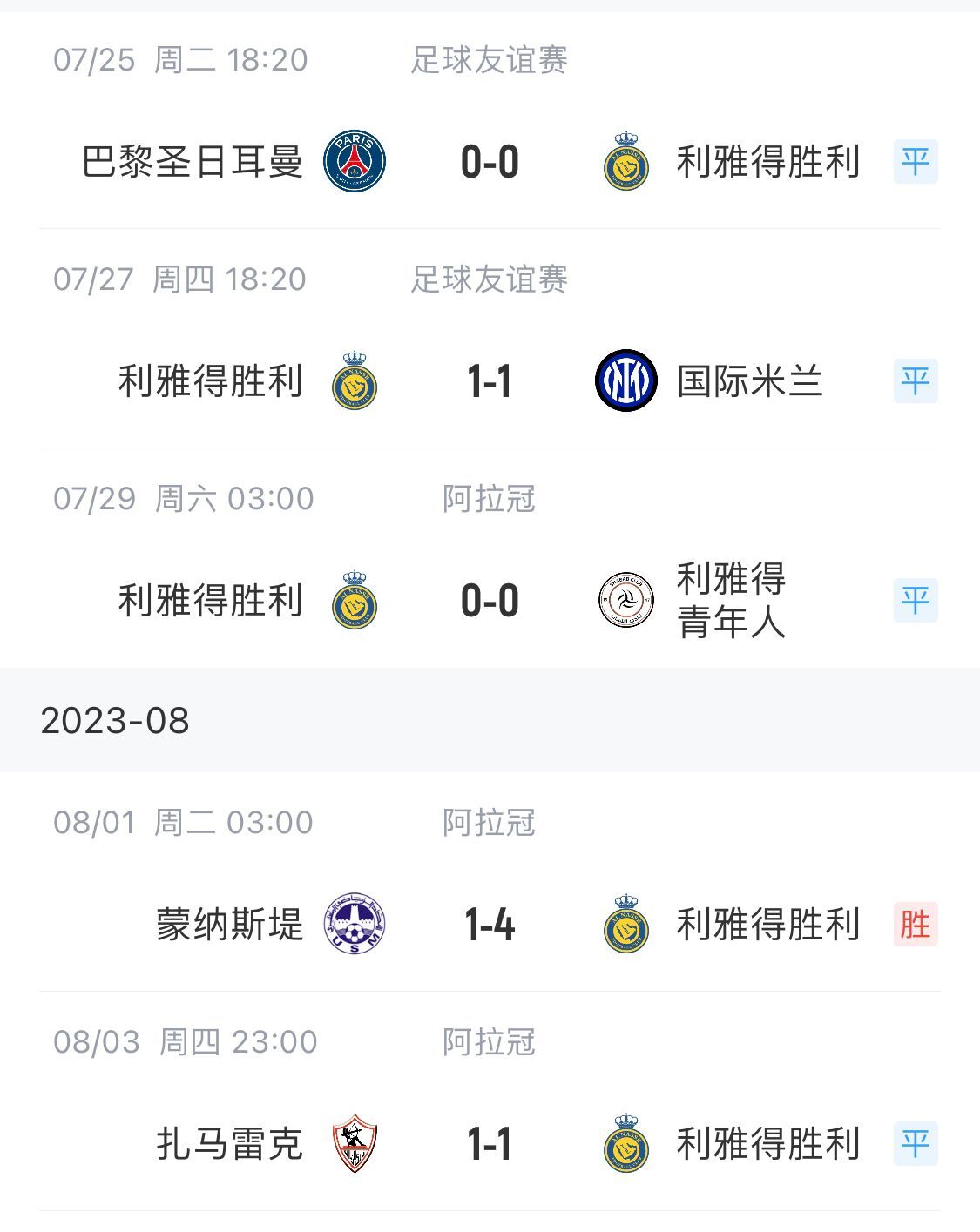Image resolution: width=980 pixels, height=1232 pixels.
Task: Open the PSG vs Al Nassr 0-0 friendly
Action: click(x=490, y=162)
